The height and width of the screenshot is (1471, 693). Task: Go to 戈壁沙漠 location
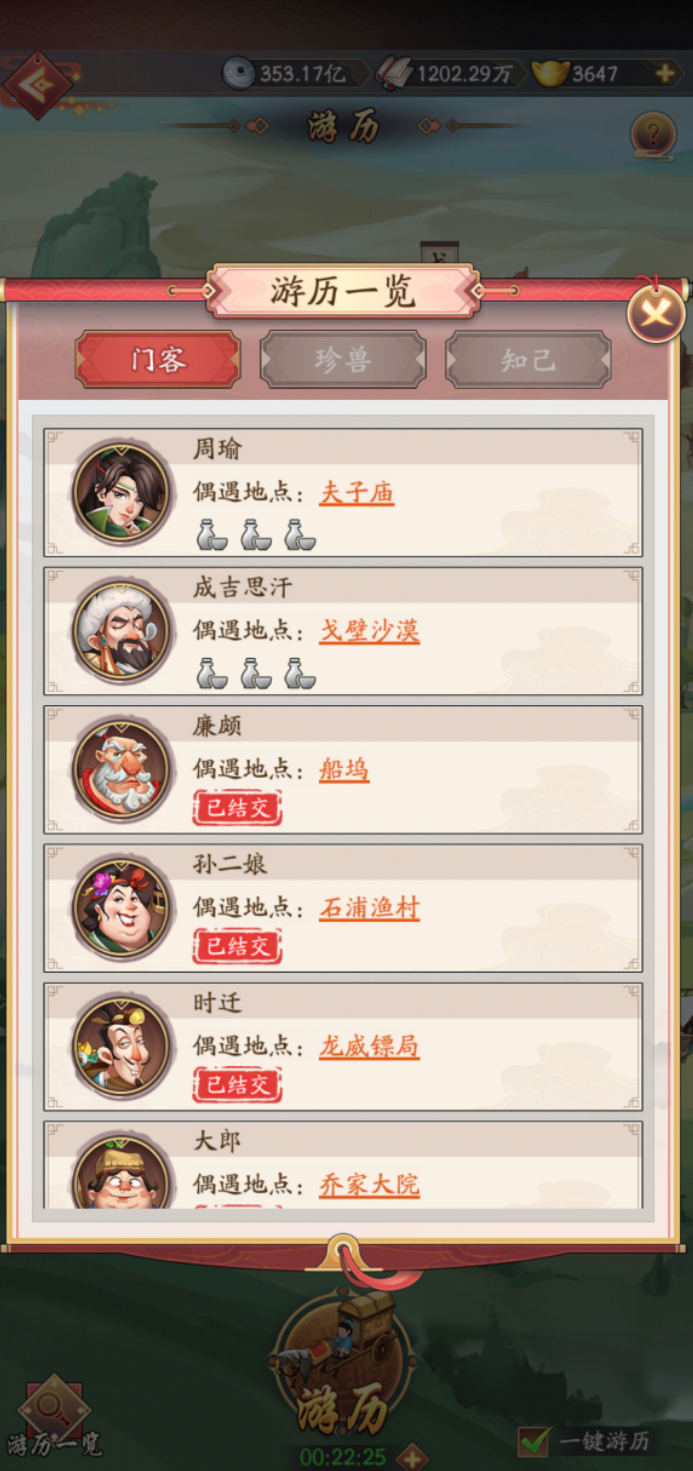(x=369, y=631)
